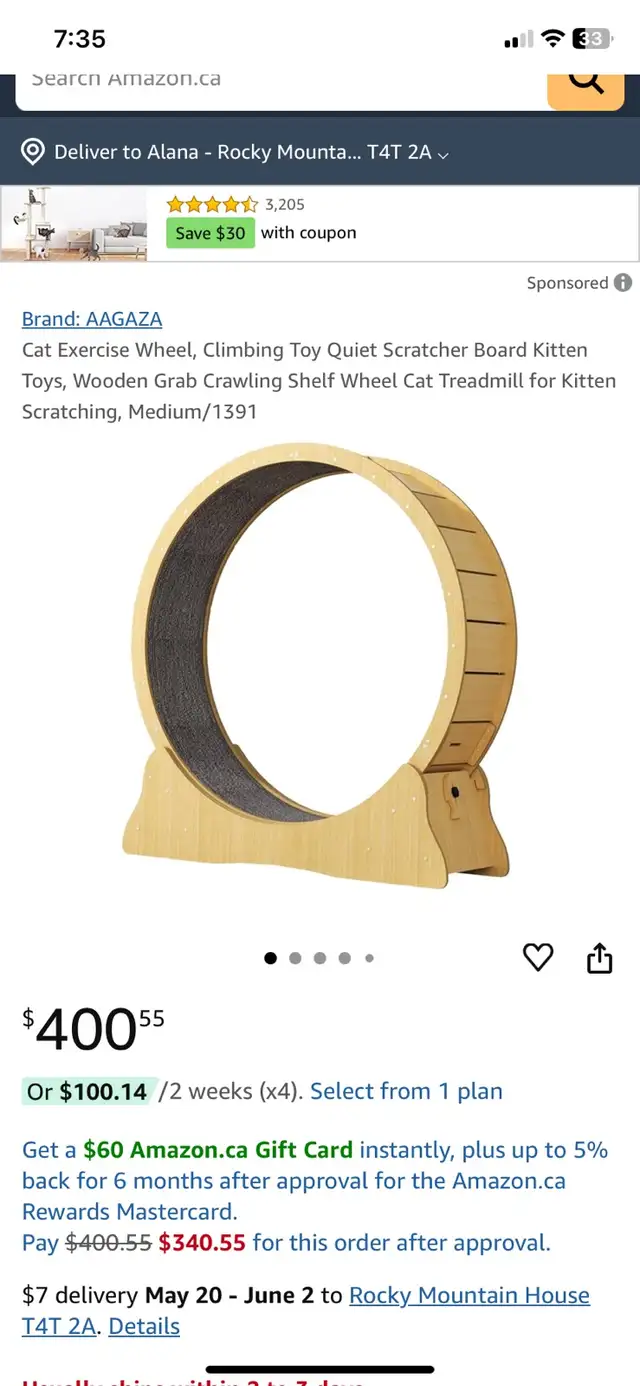Open the Amazon.ca Rewards Mastercard gift card offer

(315, 1197)
